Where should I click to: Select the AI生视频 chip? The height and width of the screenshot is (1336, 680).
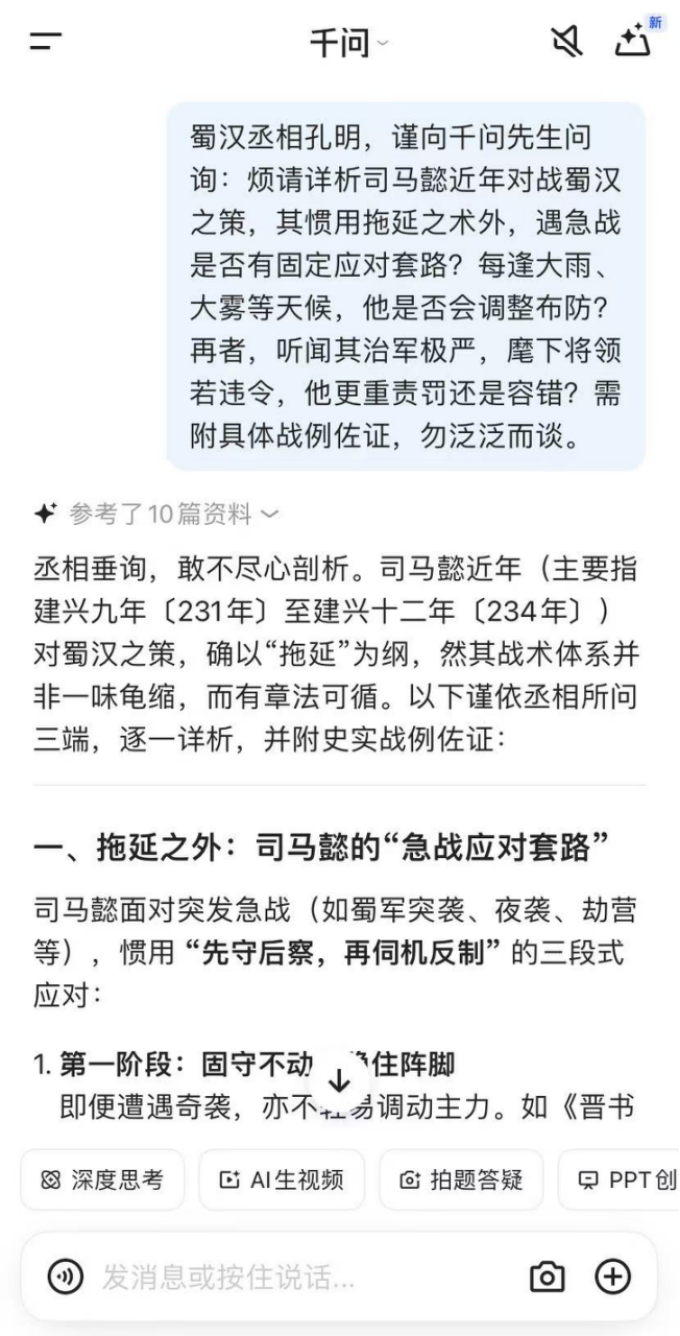pyautogui.click(x=281, y=1180)
